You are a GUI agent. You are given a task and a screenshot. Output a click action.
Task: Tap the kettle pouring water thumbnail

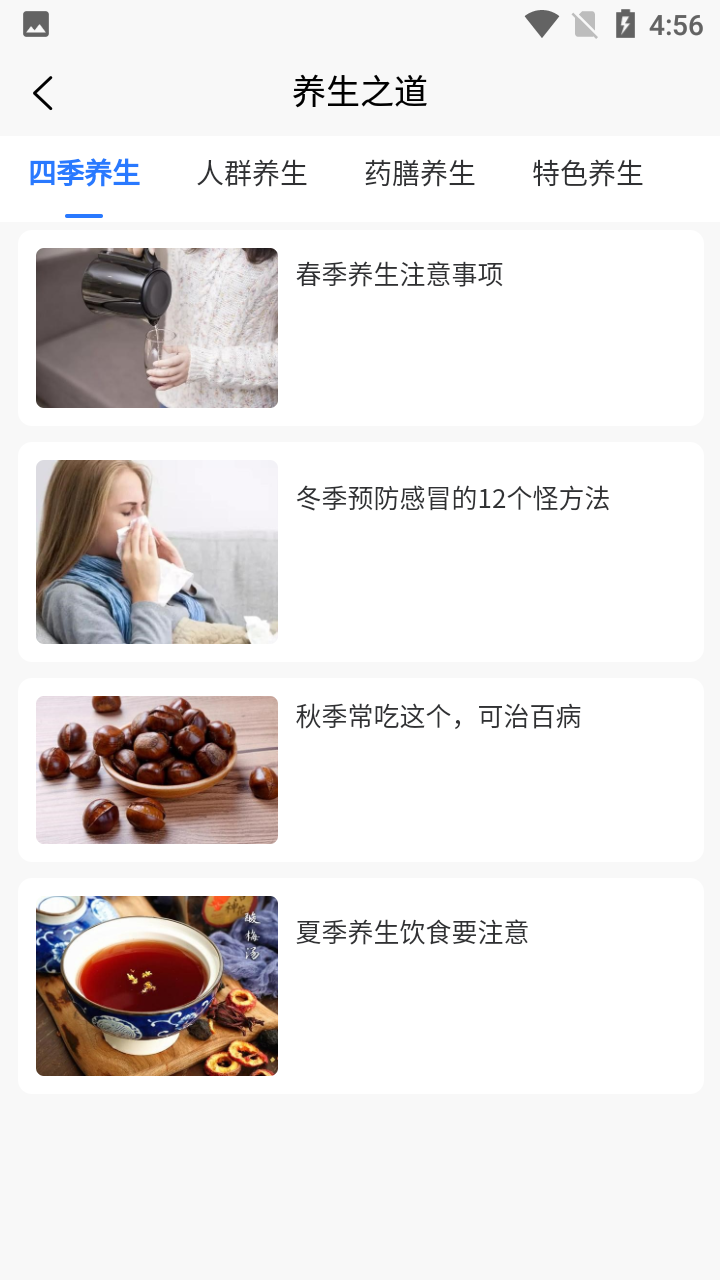coord(156,327)
